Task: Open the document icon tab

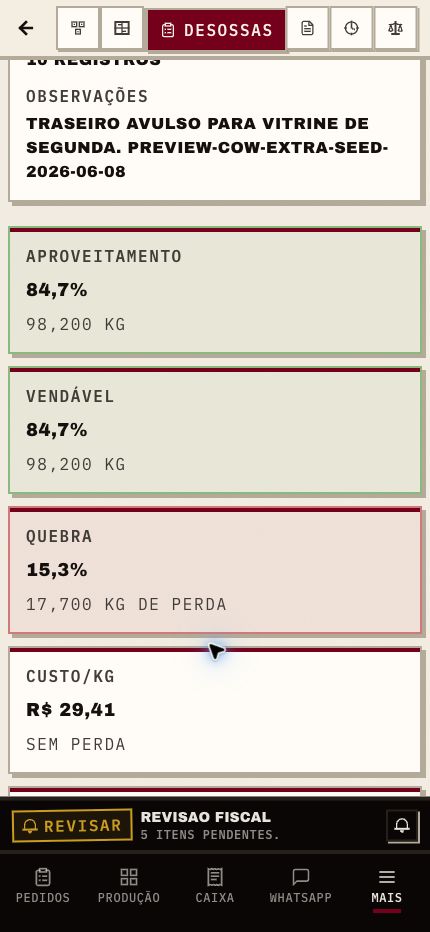Action: pos(307,28)
